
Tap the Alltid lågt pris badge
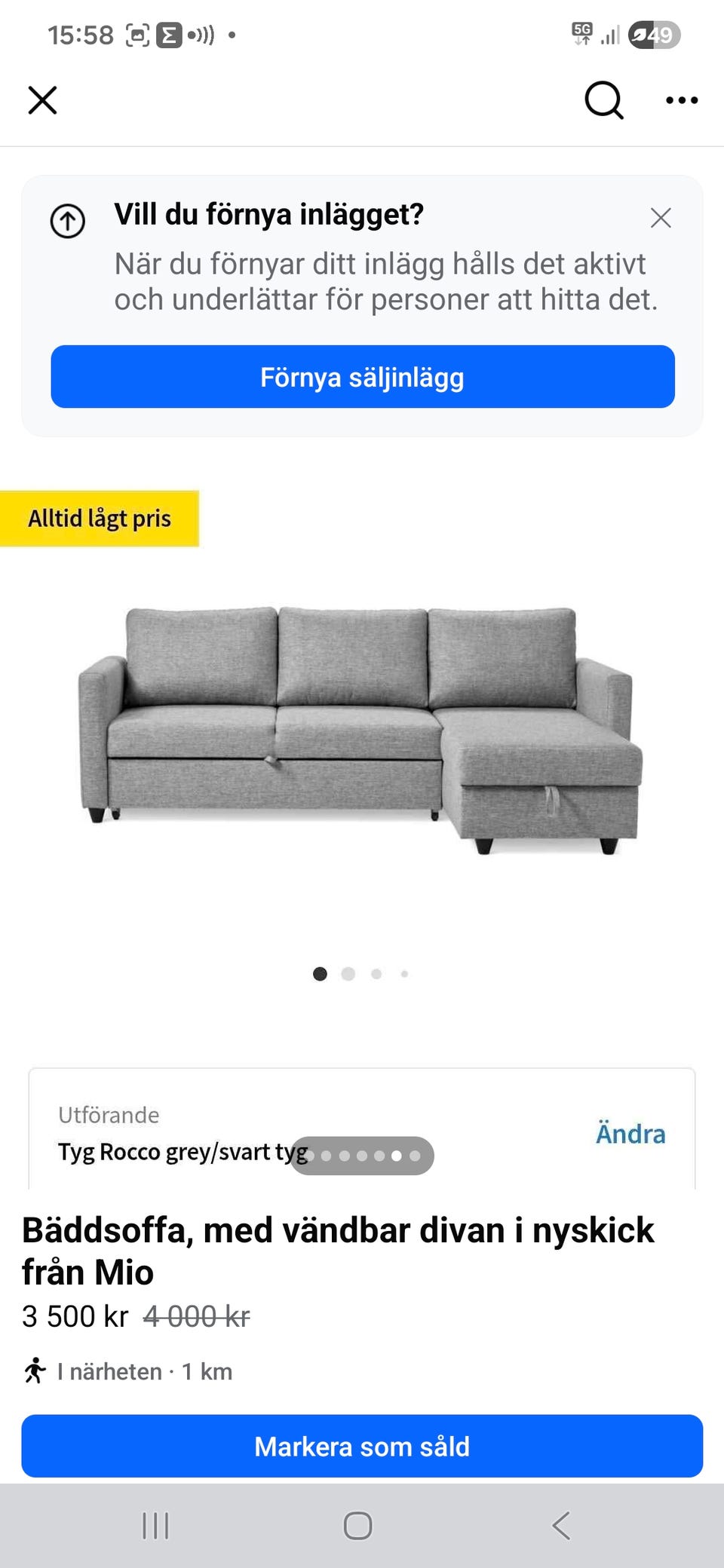coord(99,518)
